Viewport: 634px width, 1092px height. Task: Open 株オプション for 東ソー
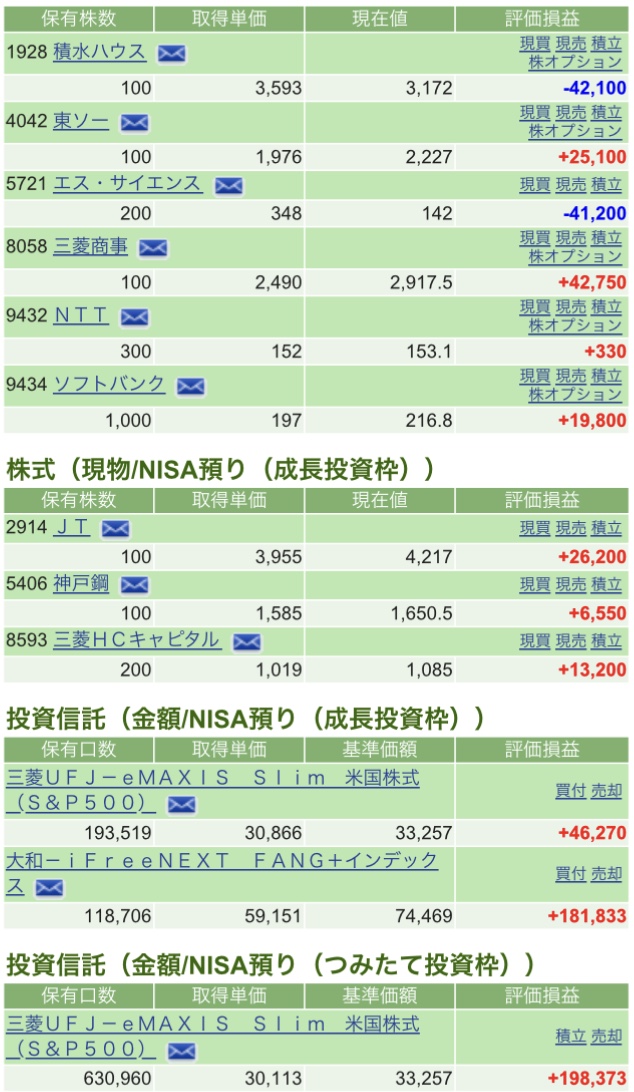[x=575, y=131]
